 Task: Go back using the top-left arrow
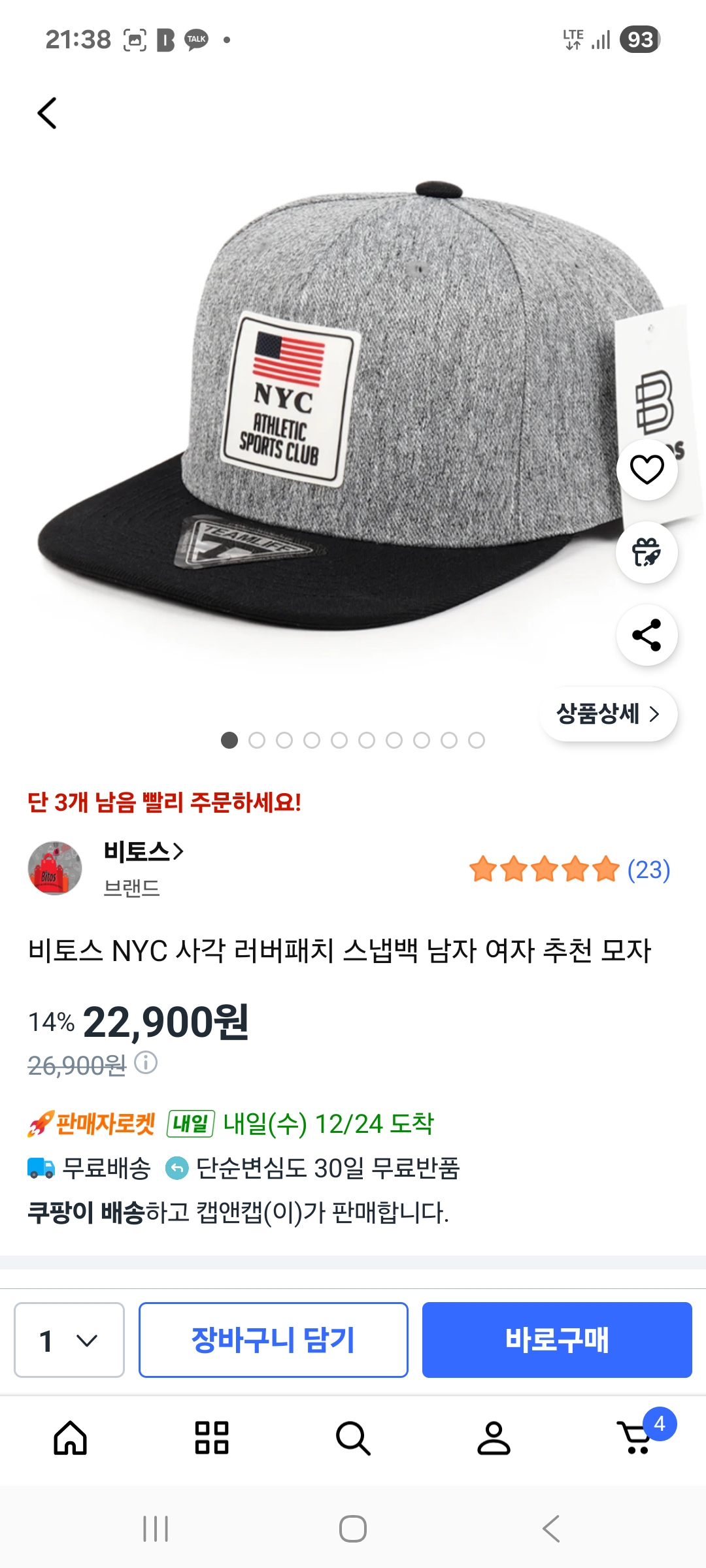[47, 114]
